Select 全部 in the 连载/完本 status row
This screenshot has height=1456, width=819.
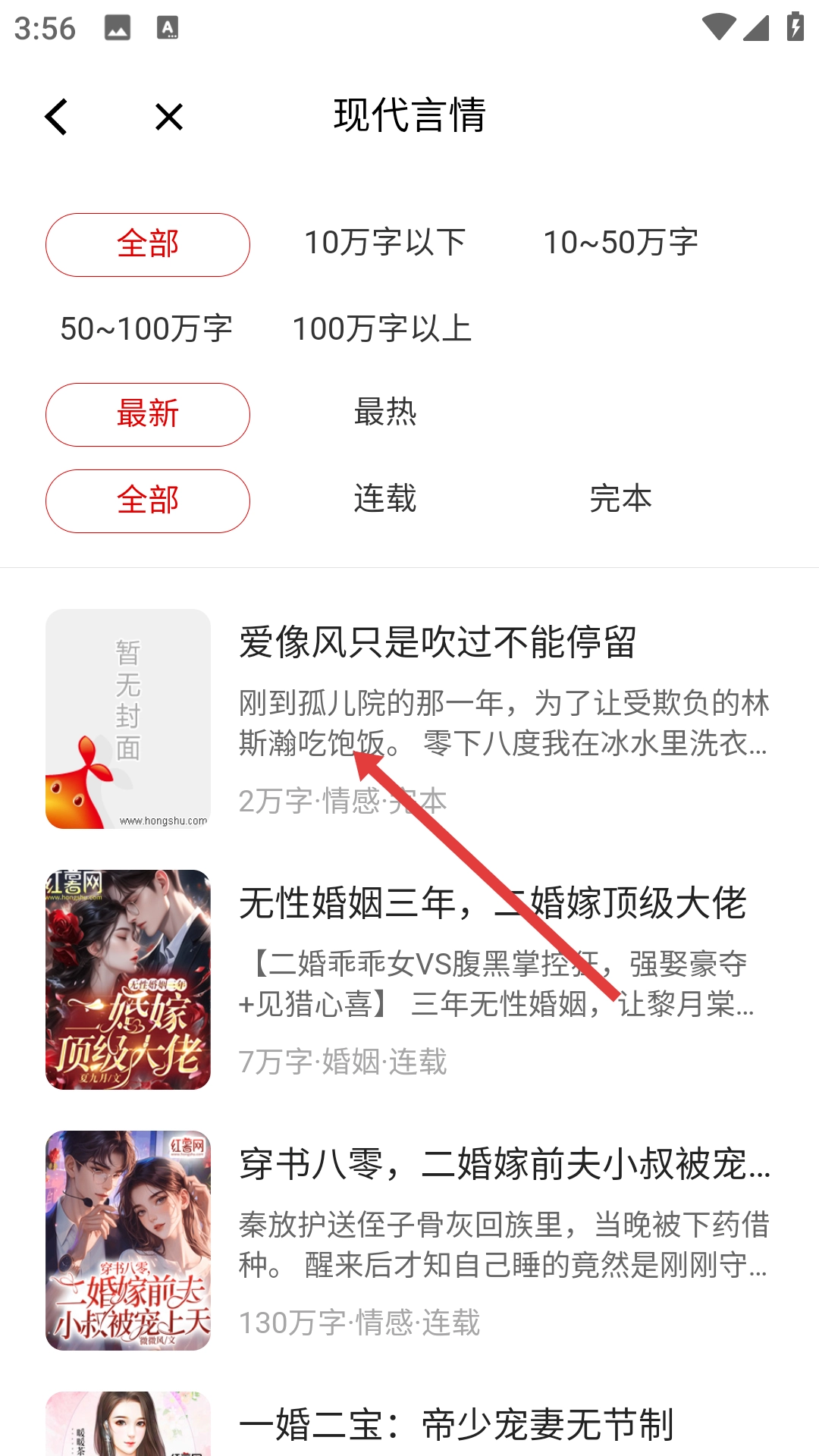coord(148,500)
